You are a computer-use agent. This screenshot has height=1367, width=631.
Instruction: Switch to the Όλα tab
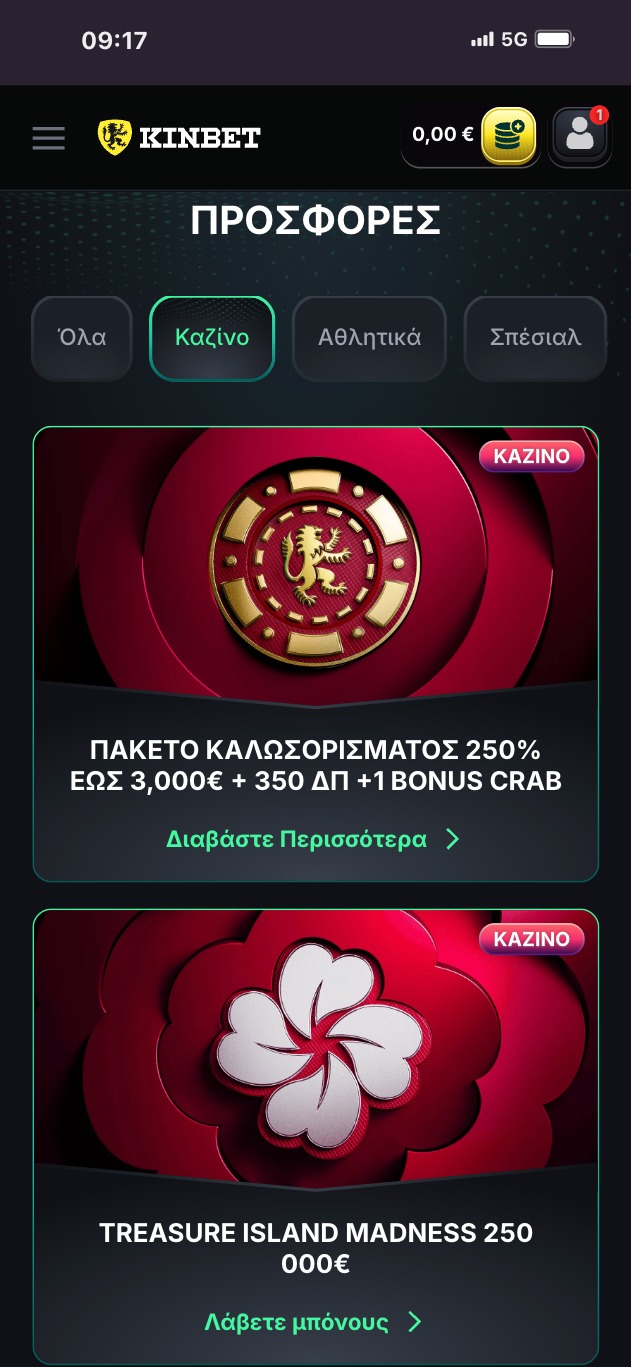point(82,338)
